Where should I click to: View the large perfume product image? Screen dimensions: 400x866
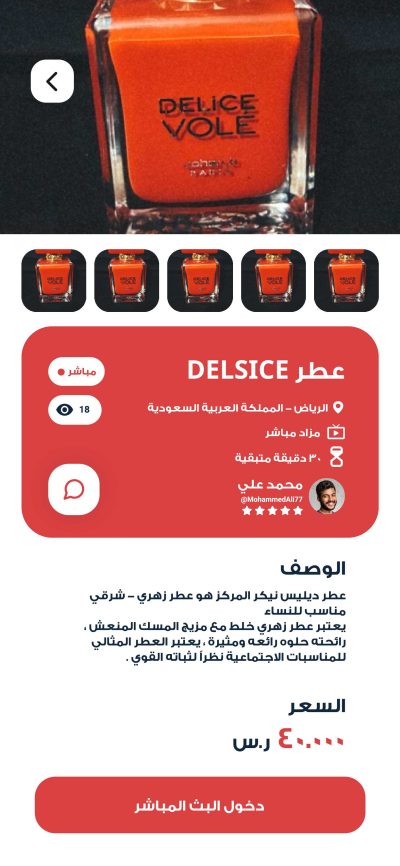tap(200, 117)
